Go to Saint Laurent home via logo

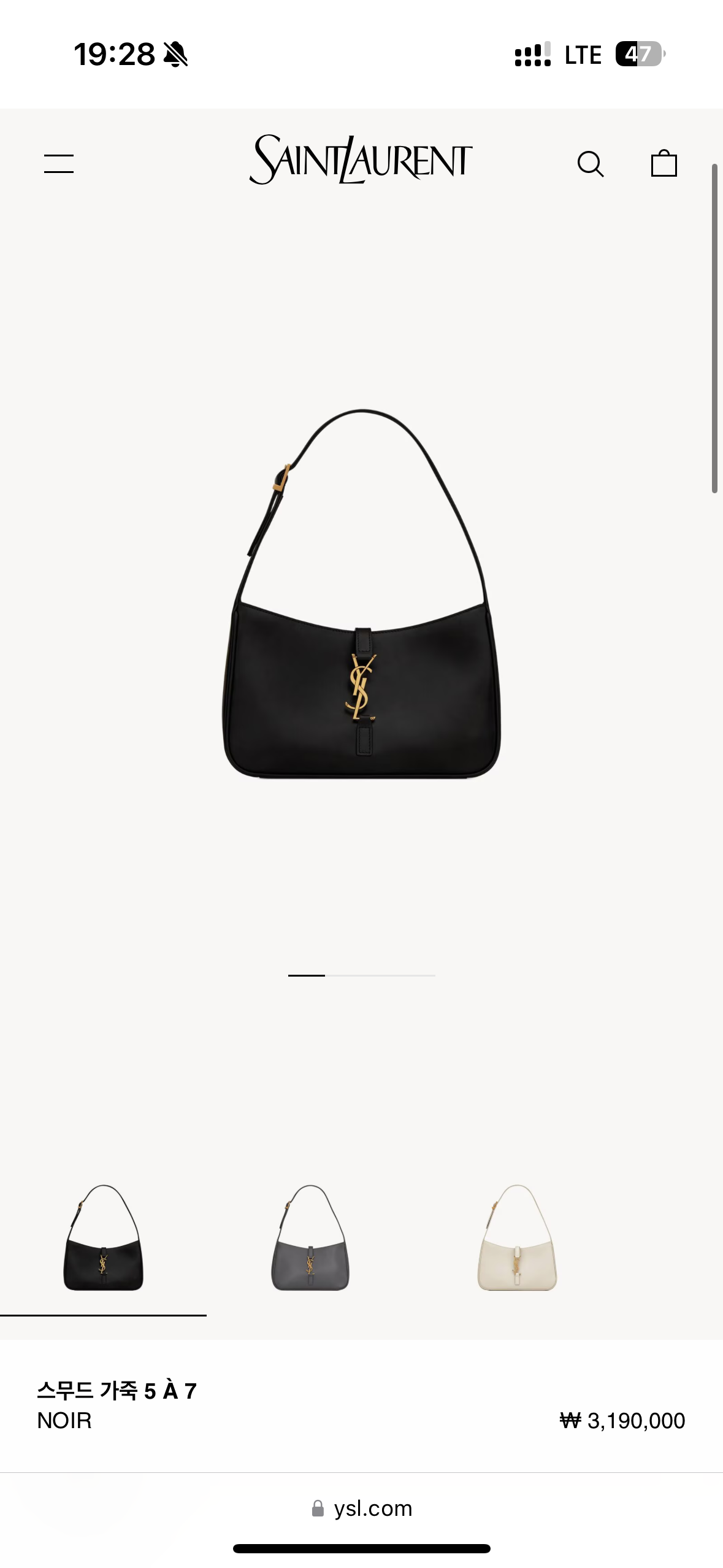point(361,160)
